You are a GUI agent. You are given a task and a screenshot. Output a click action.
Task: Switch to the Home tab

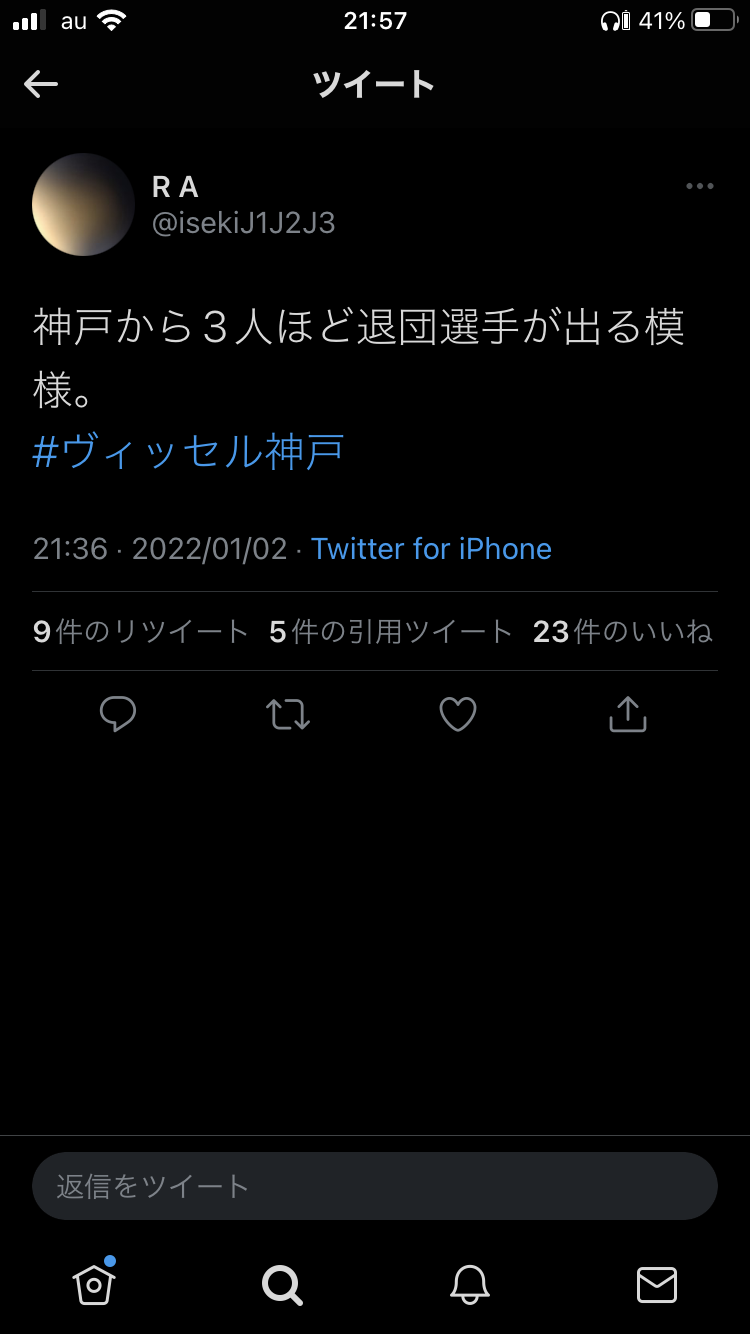click(94, 1284)
